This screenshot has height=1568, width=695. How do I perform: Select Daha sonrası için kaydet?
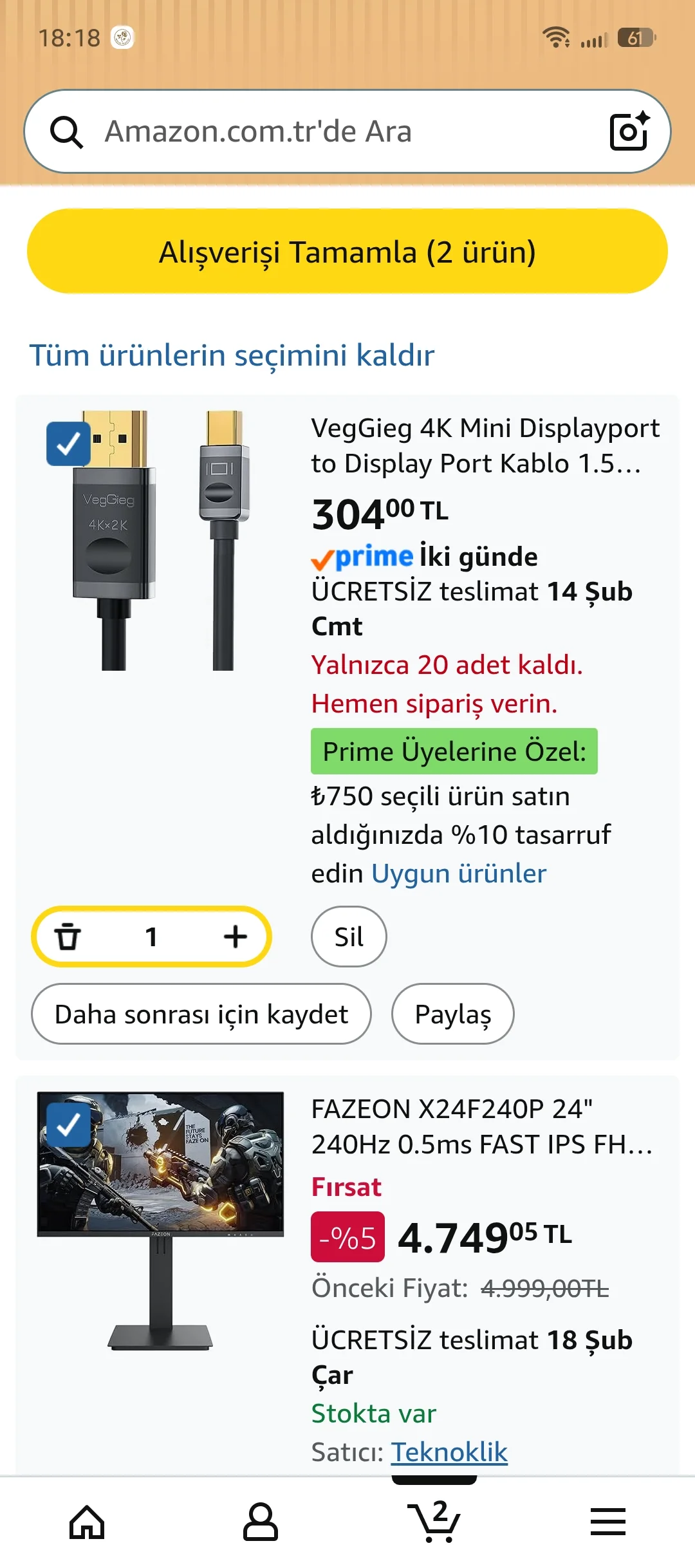tap(201, 1014)
